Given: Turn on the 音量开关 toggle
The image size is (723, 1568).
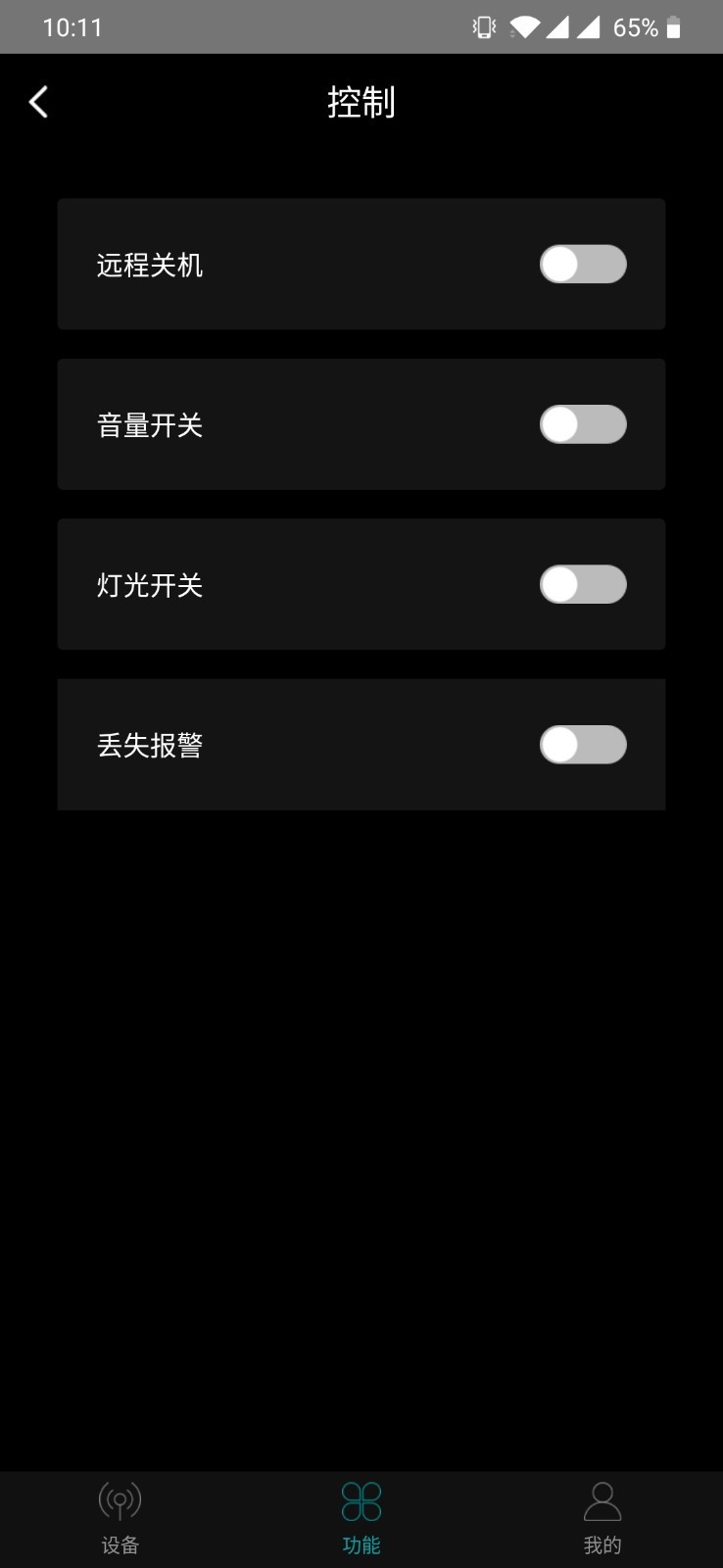Looking at the screenshot, I should click(x=583, y=424).
